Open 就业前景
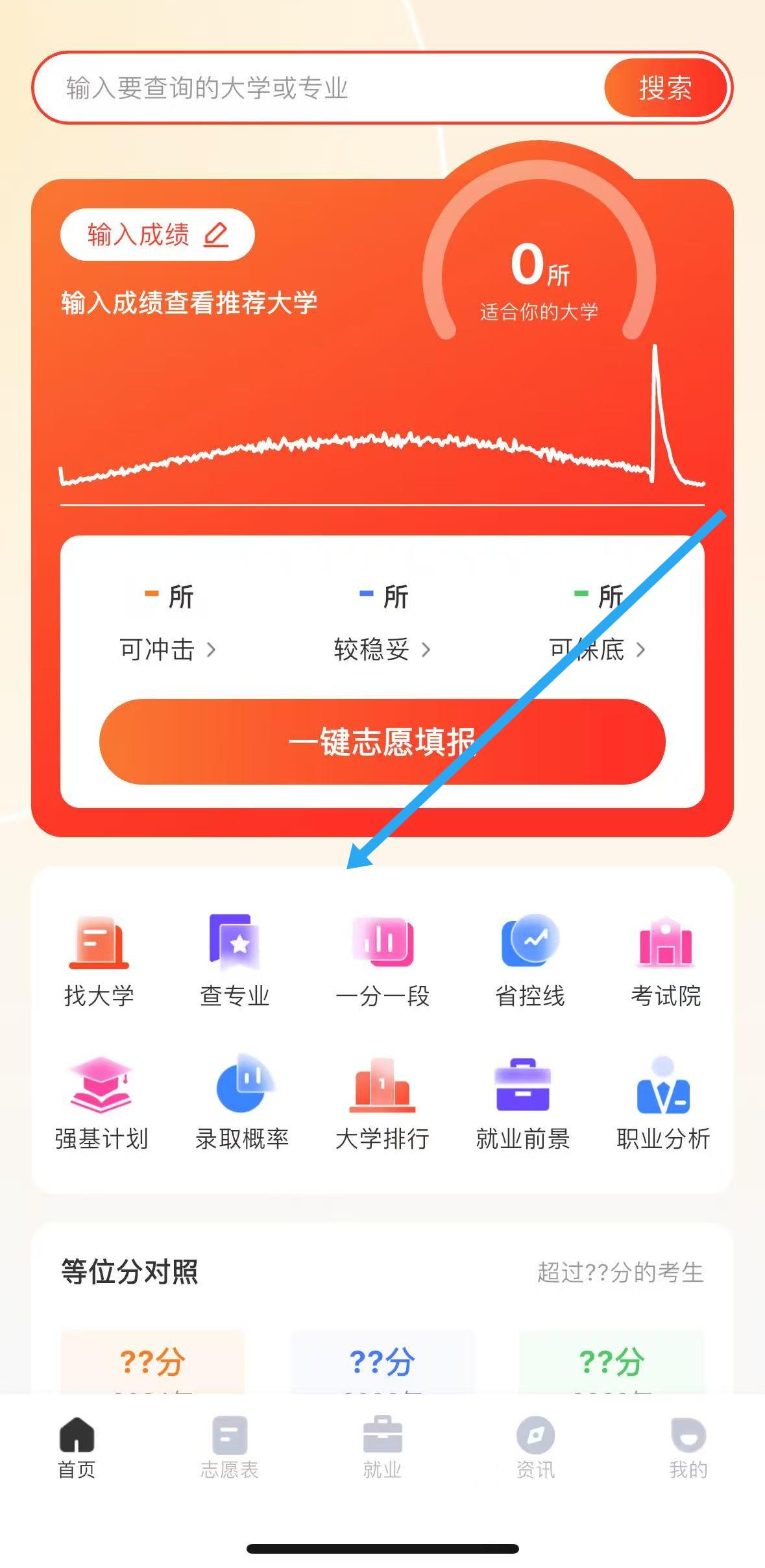765x1568 pixels. [x=523, y=1103]
